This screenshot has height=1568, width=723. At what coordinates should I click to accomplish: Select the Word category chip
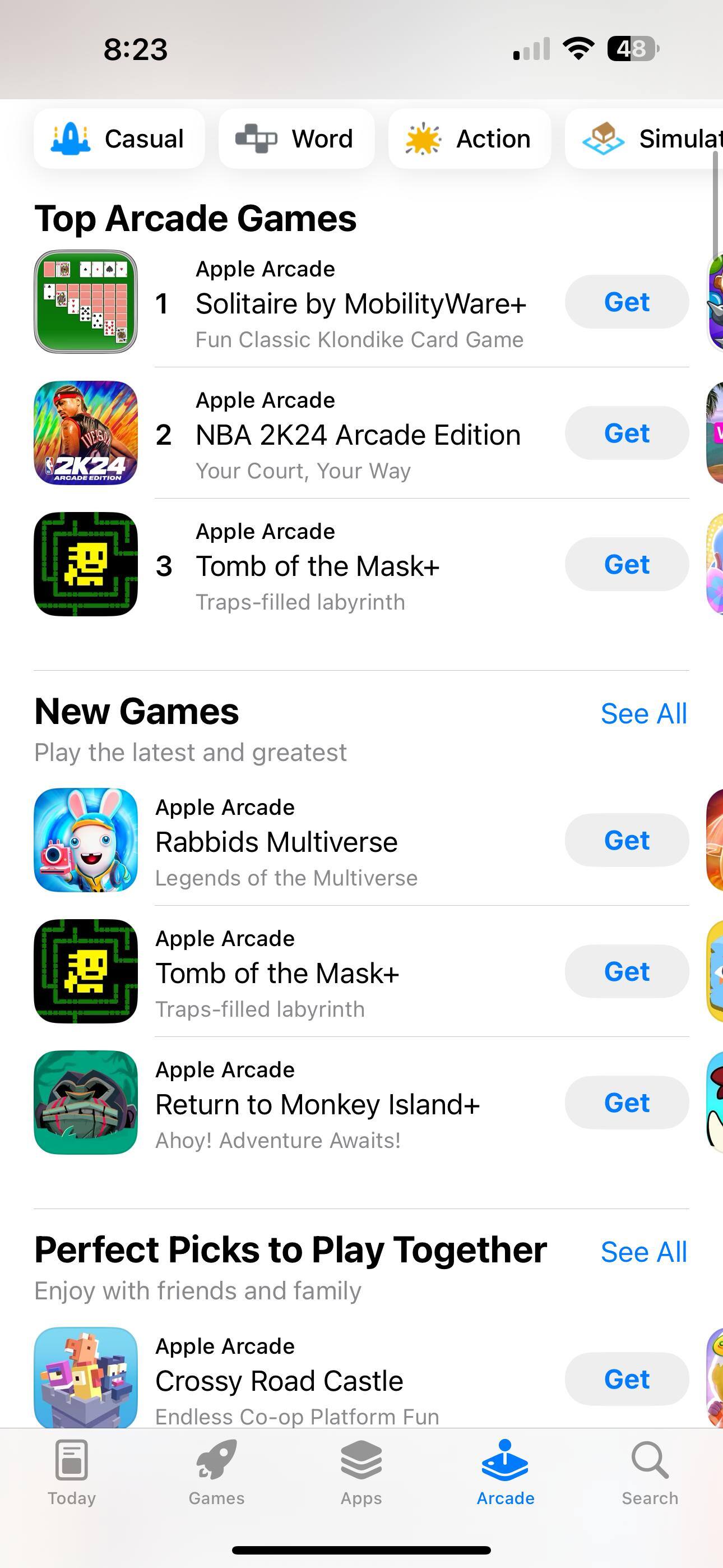point(296,139)
